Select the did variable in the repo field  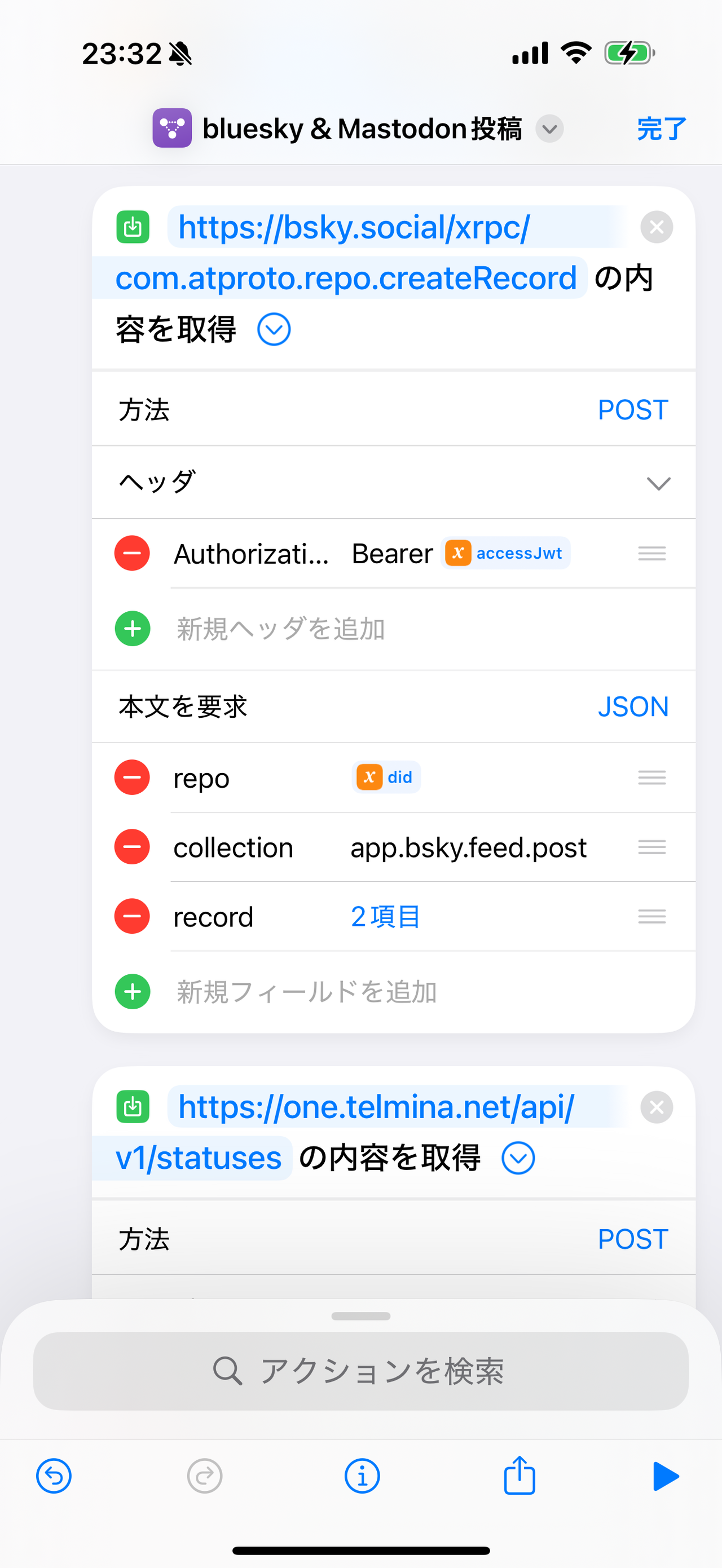point(386,778)
